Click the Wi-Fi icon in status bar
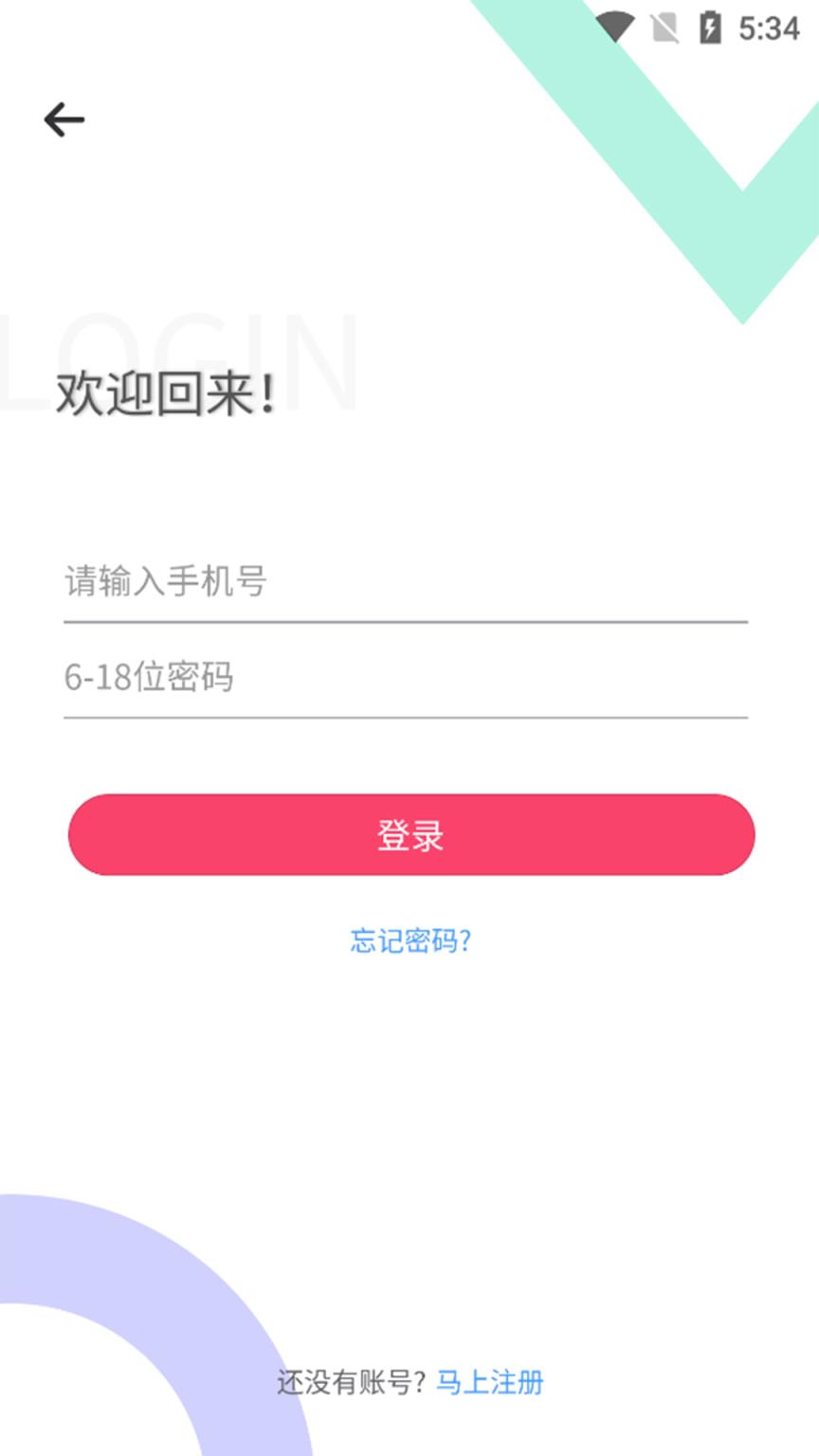 pyautogui.click(x=618, y=26)
